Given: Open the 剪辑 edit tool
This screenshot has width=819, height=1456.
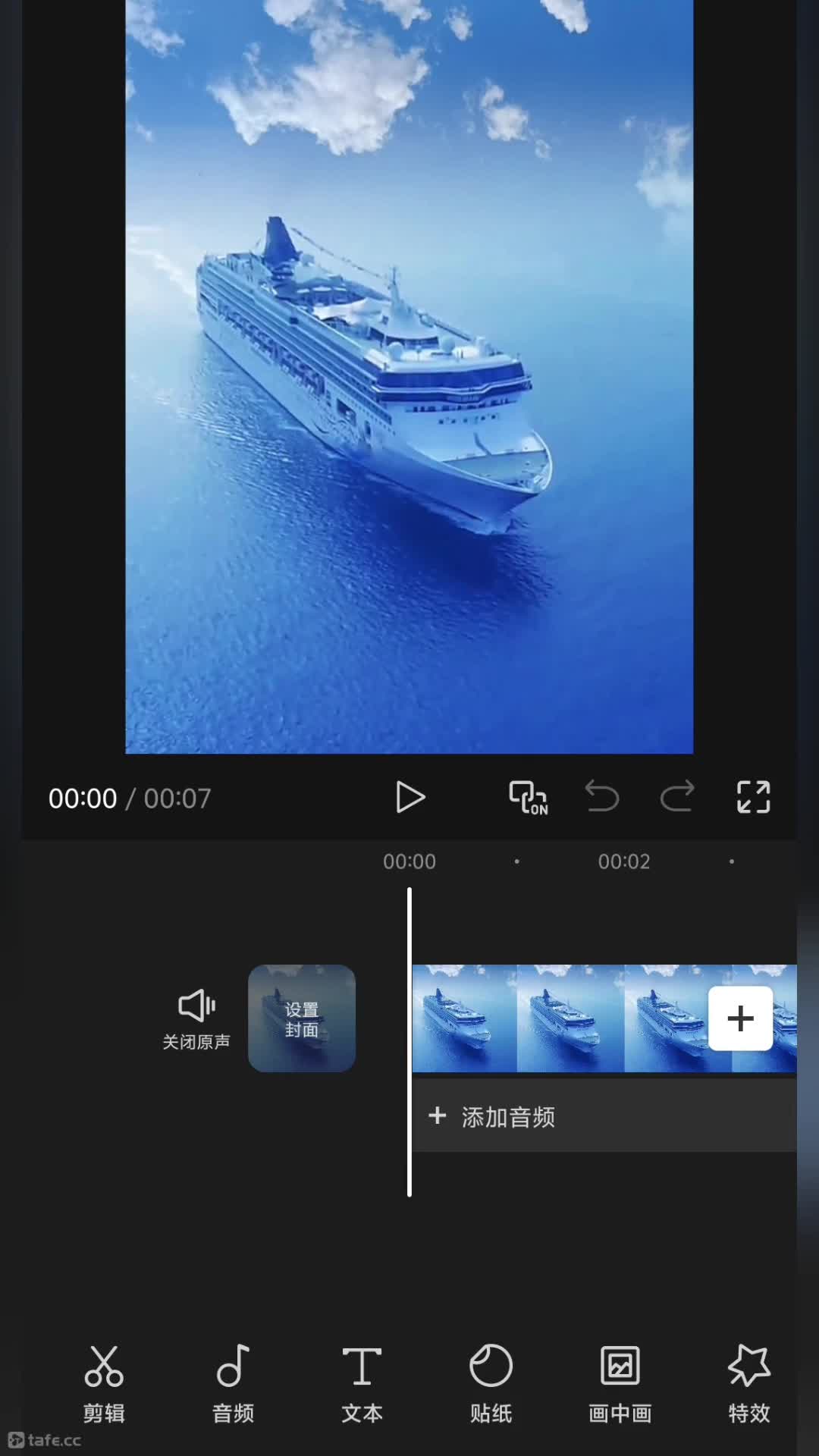Looking at the screenshot, I should click(x=104, y=1383).
